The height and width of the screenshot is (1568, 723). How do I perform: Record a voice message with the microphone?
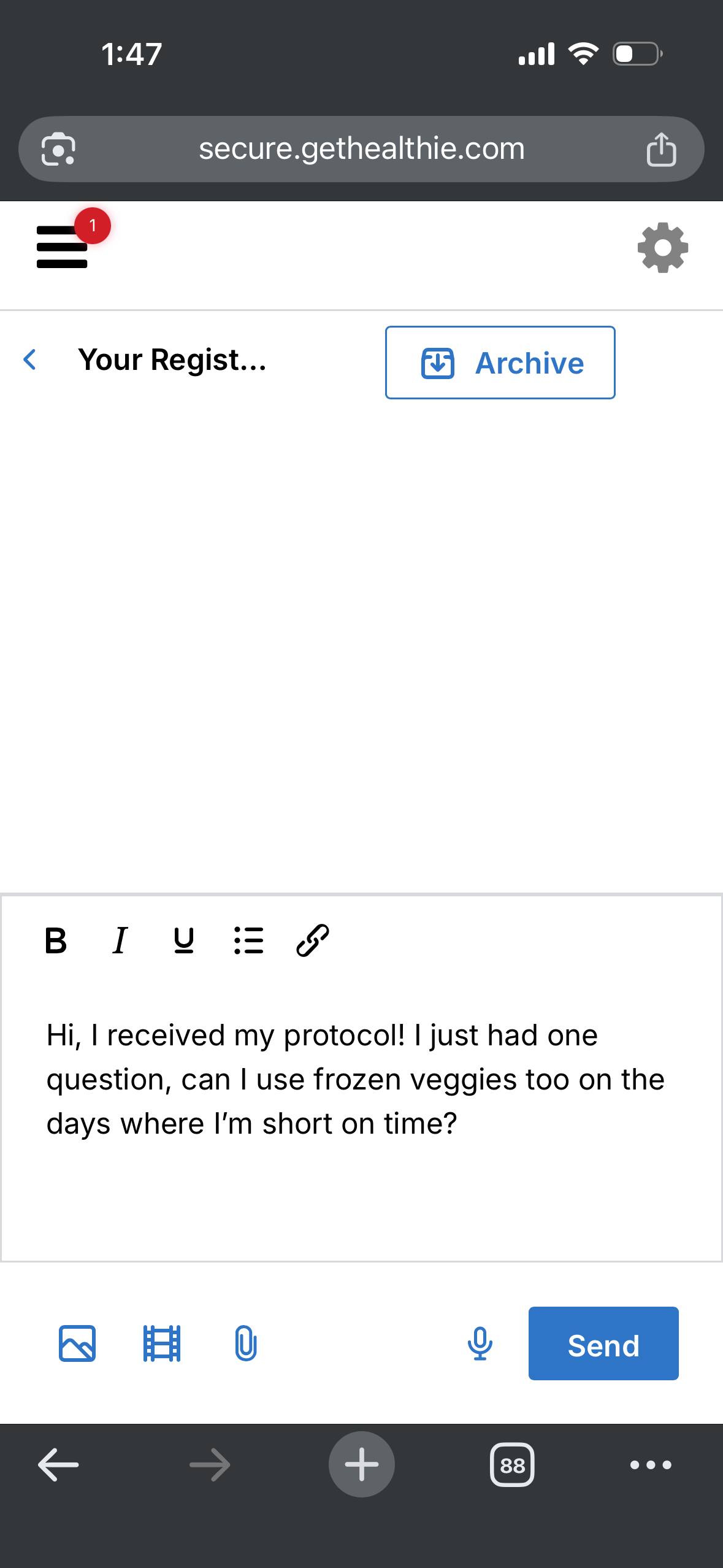point(480,1343)
